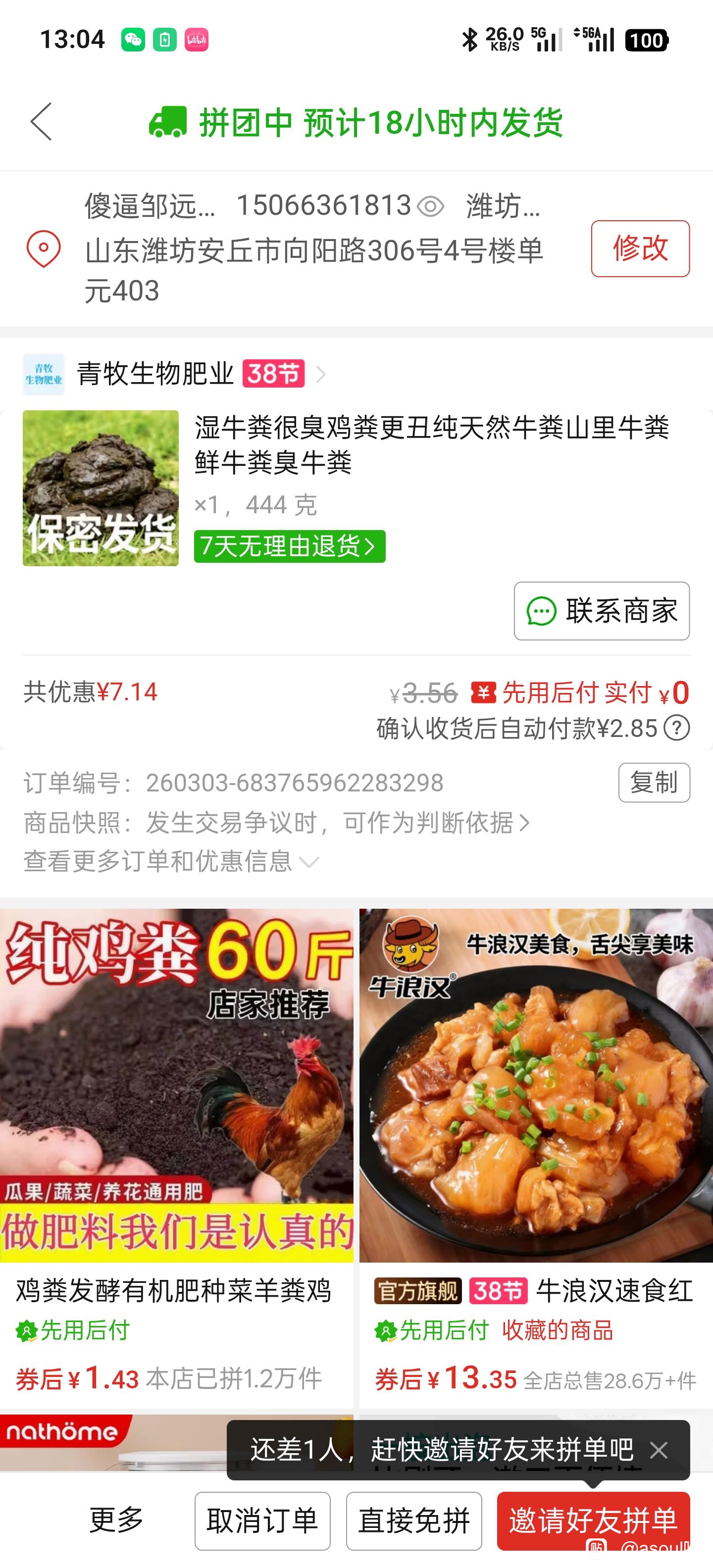Cancel the order with 取消订单
The image size is (713, 1568).
tap(262, 1520)
